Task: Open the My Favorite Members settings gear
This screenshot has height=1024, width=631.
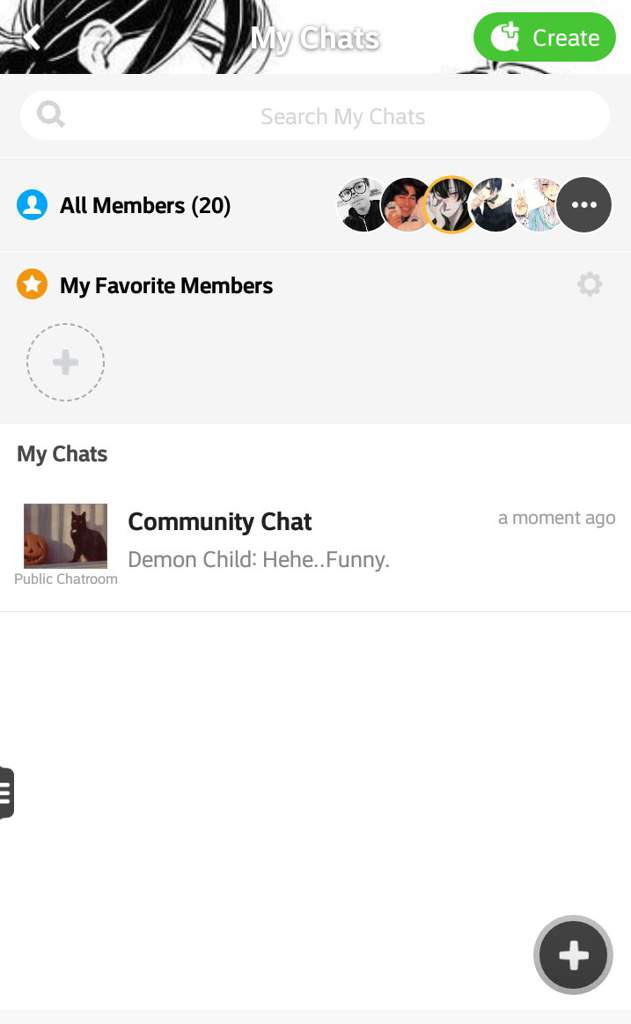Action: coord(590,285)
